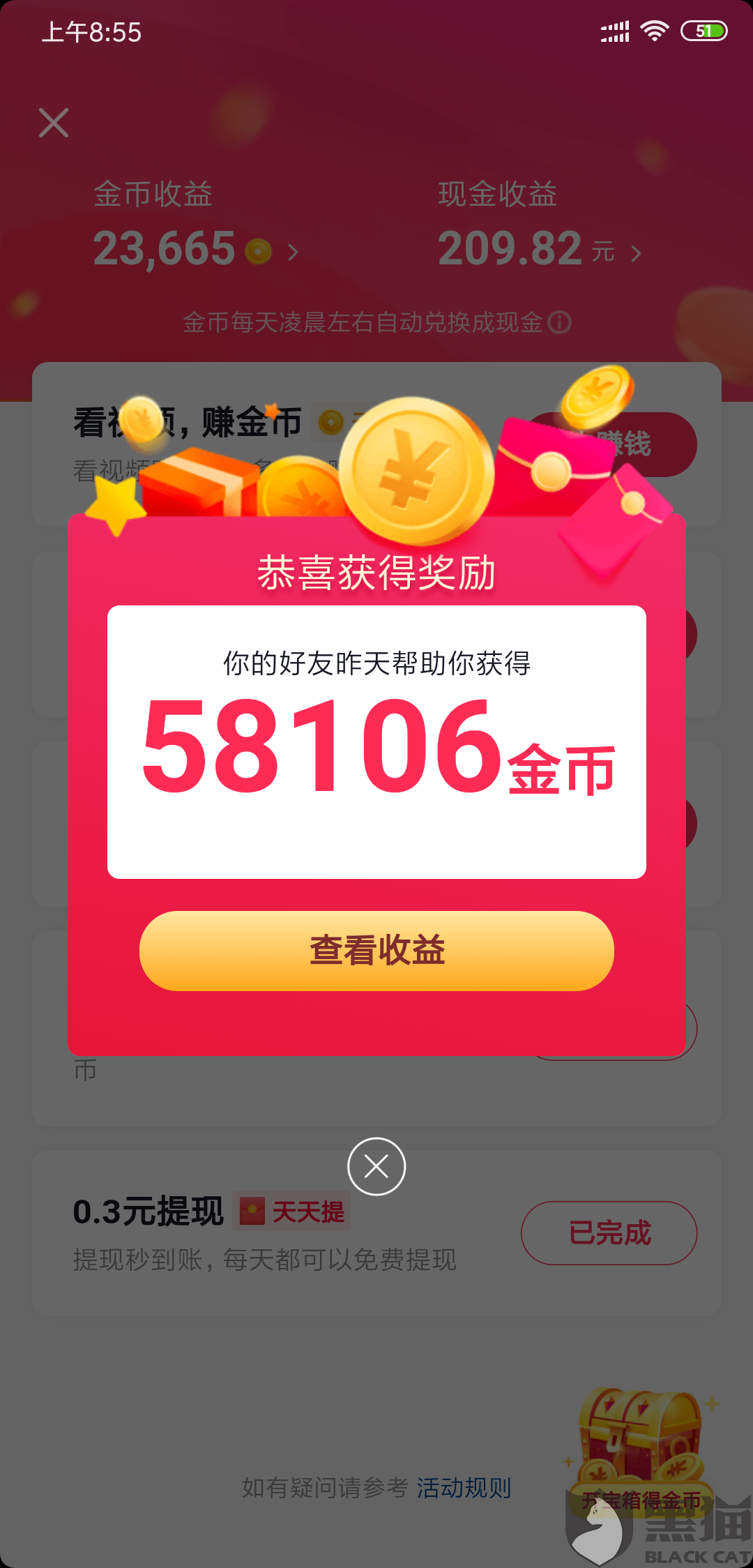753x1568 pixels.
Task: Open the 现金收益 209.82 元 details
Action: (540, 248)
